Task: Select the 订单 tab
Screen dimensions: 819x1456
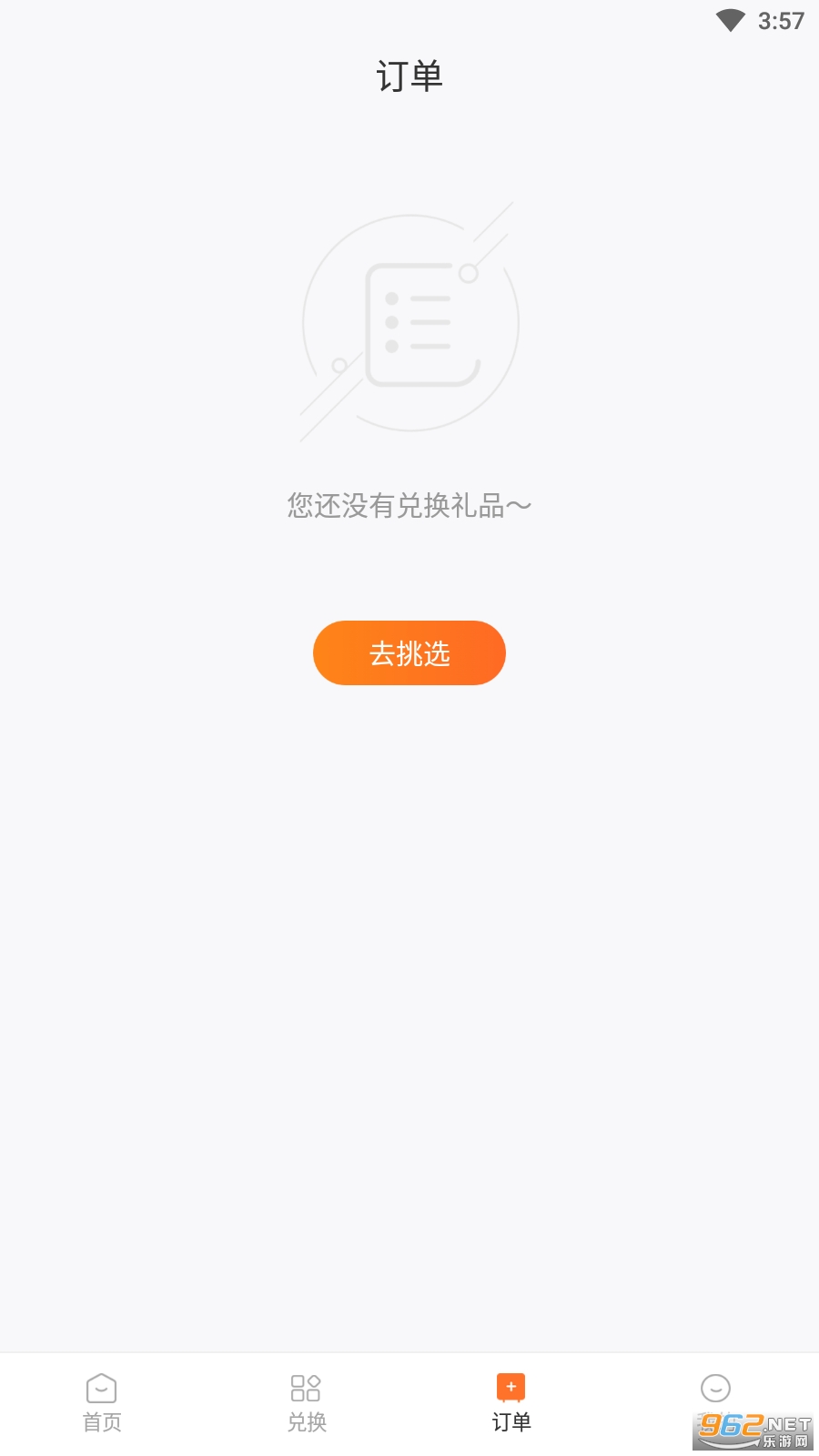Action: pos(511,1403)
